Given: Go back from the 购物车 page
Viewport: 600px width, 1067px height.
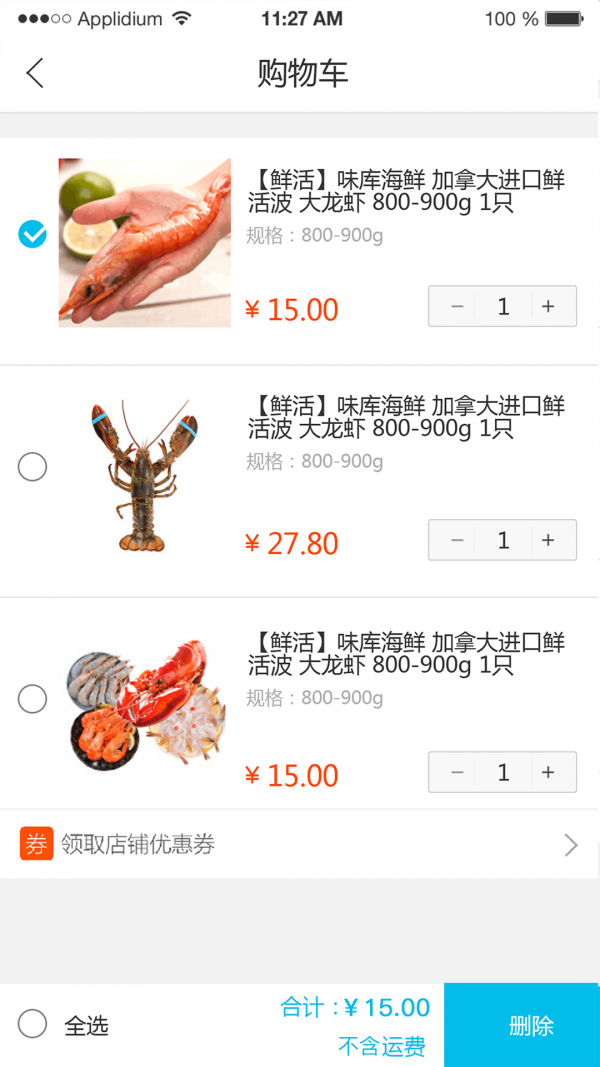Looking at the screenshot, I should click(x=35, y=73).
